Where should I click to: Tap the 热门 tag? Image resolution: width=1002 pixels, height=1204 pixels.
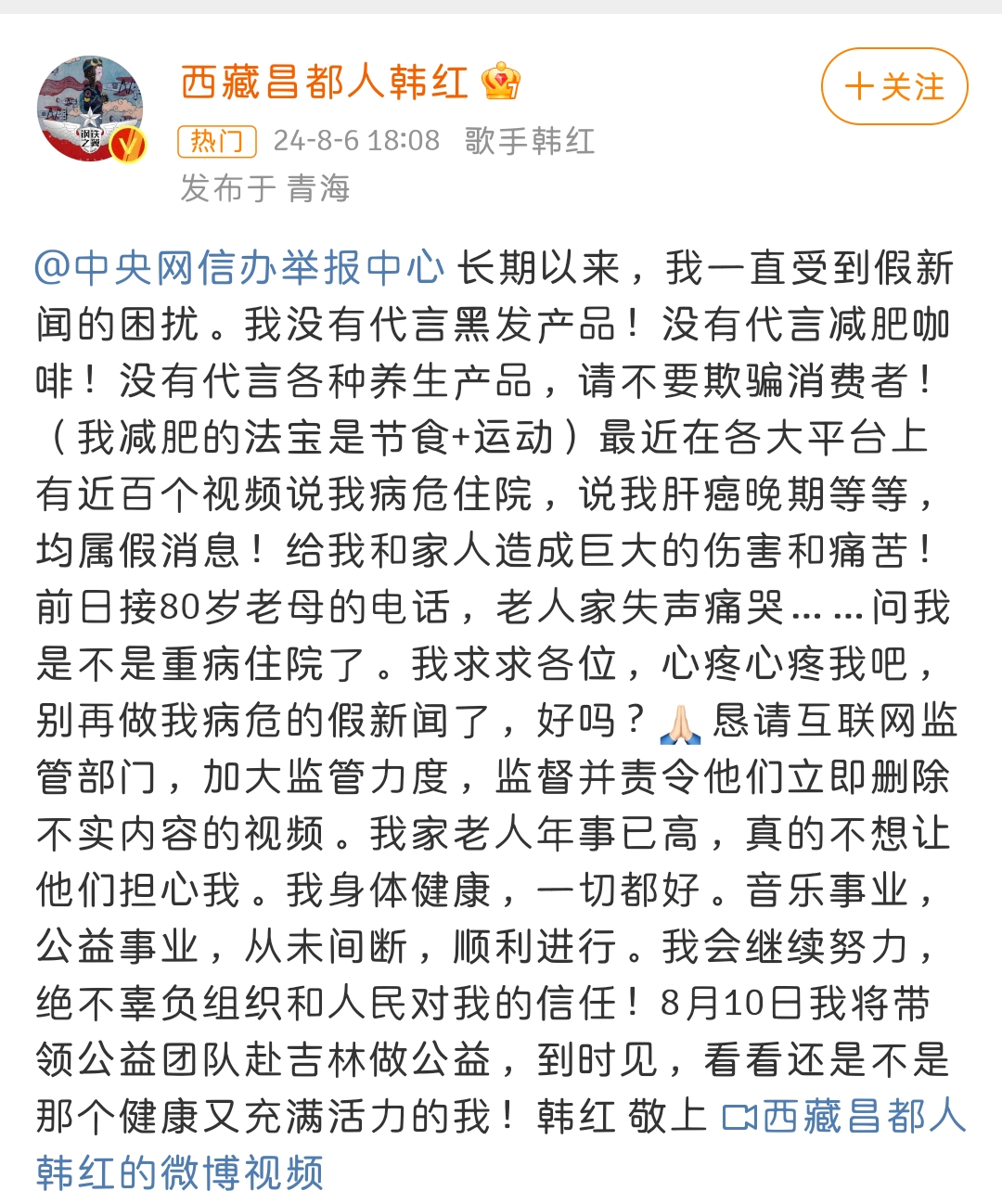click(x=216, y=141)
